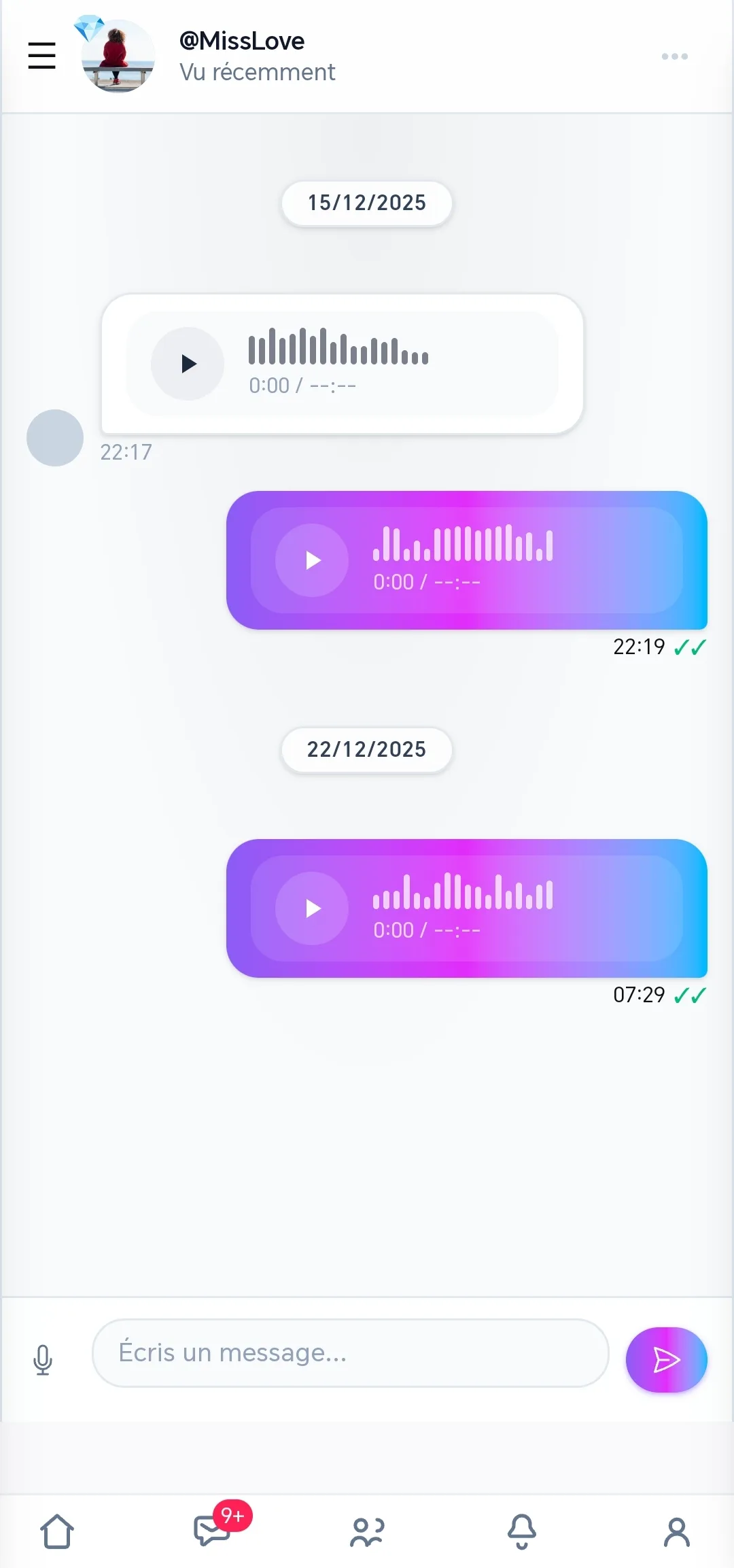Viewport: 734px width, 1568px height.
Task: Open the notifications bell tab
Action: click(522, 1531)
